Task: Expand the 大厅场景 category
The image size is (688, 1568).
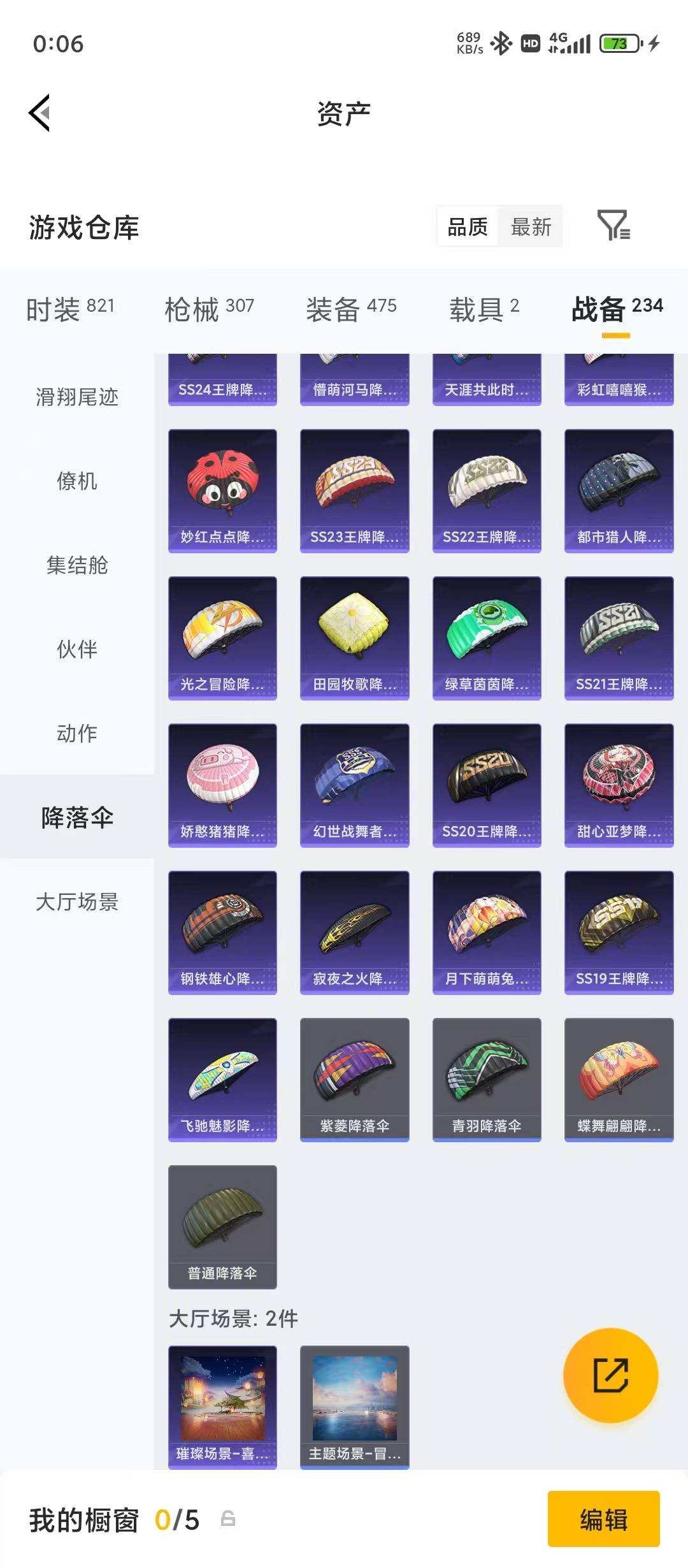Action: coord(78,903)
